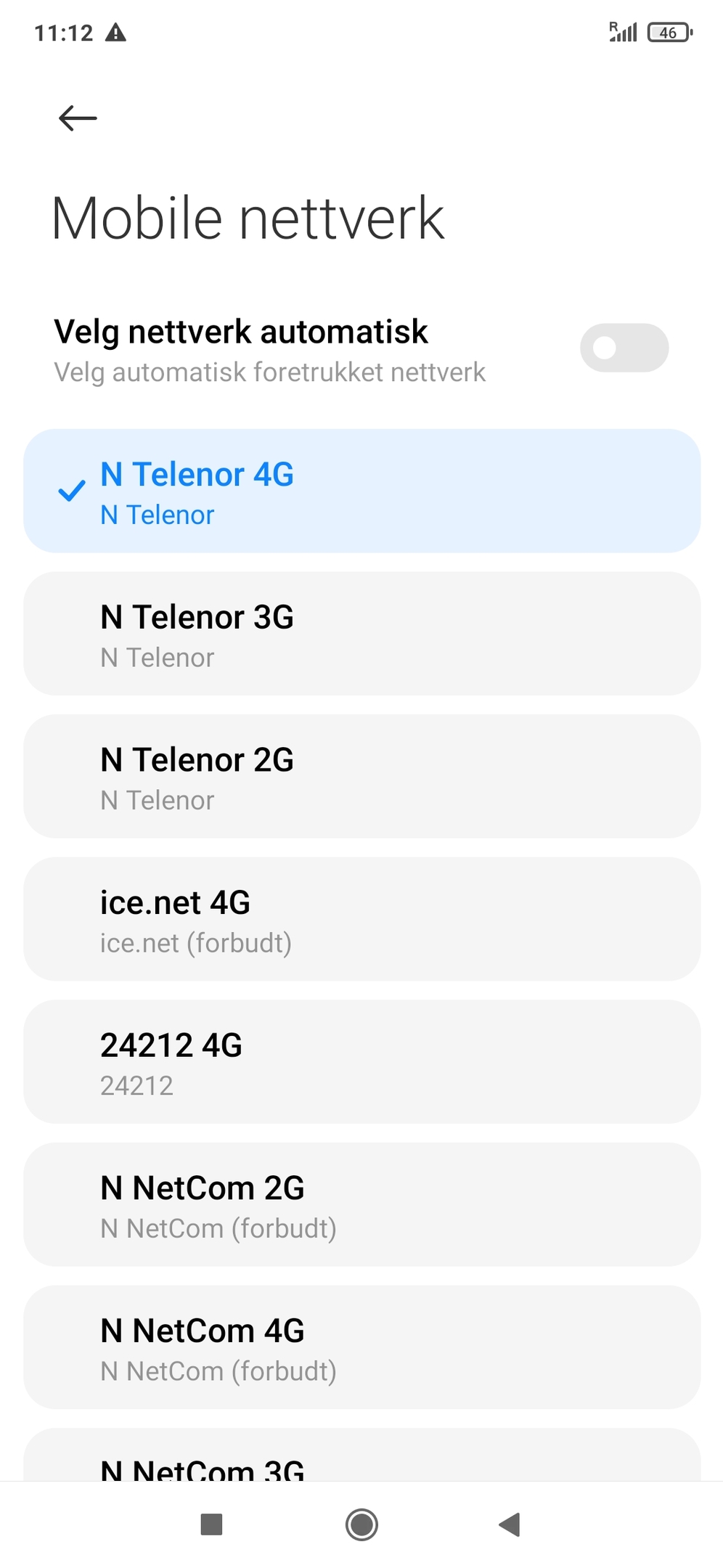Pick the 24212 4G network
The image size is (723, 1568).
pyautogui.click(x=361, y=1062)
